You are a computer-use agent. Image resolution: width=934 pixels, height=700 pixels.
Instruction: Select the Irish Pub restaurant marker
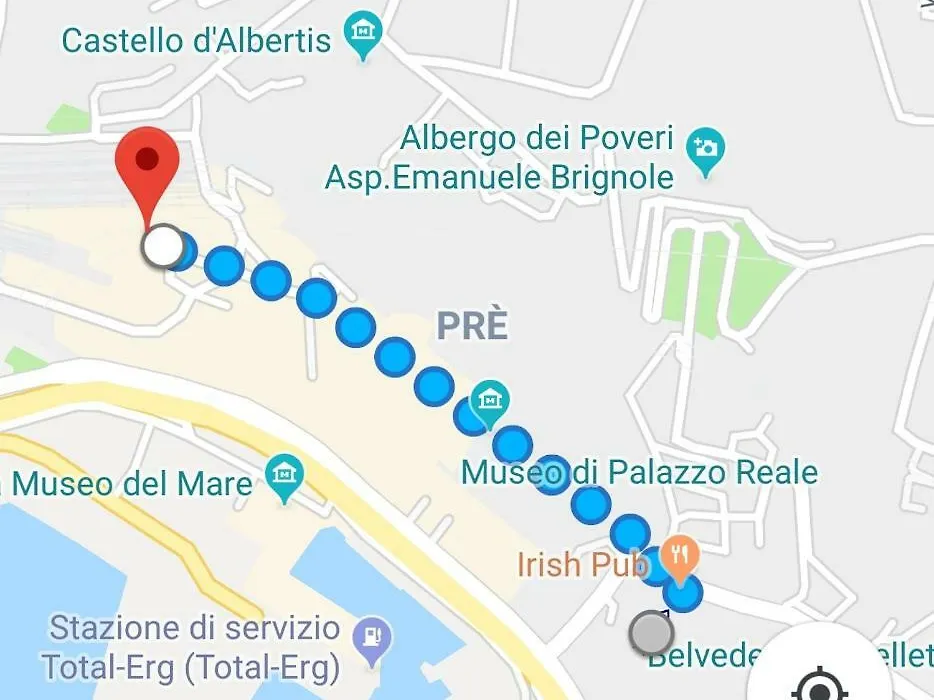tap(681, 555)
